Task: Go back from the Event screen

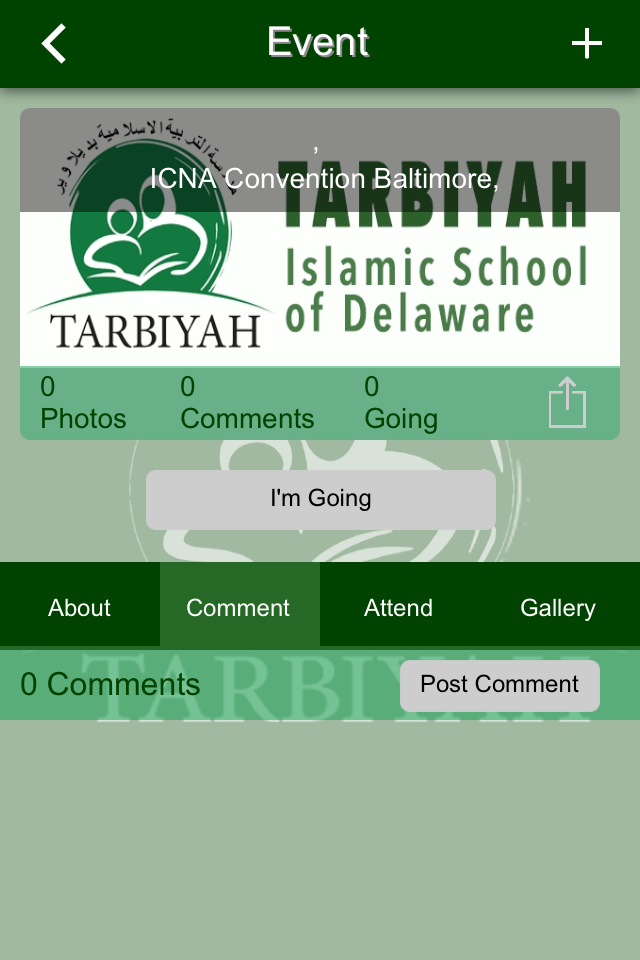Action: (54, 44)
